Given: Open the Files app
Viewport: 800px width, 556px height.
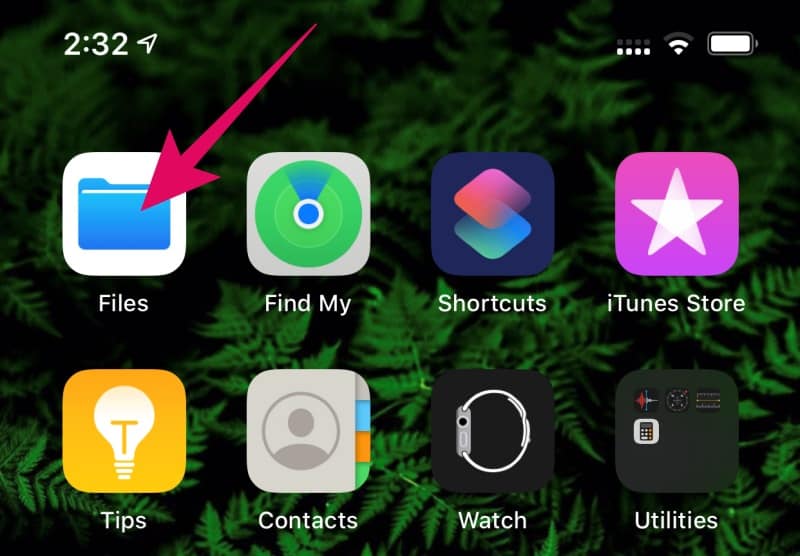Looking at the screenshot, I should coord(123,213).
